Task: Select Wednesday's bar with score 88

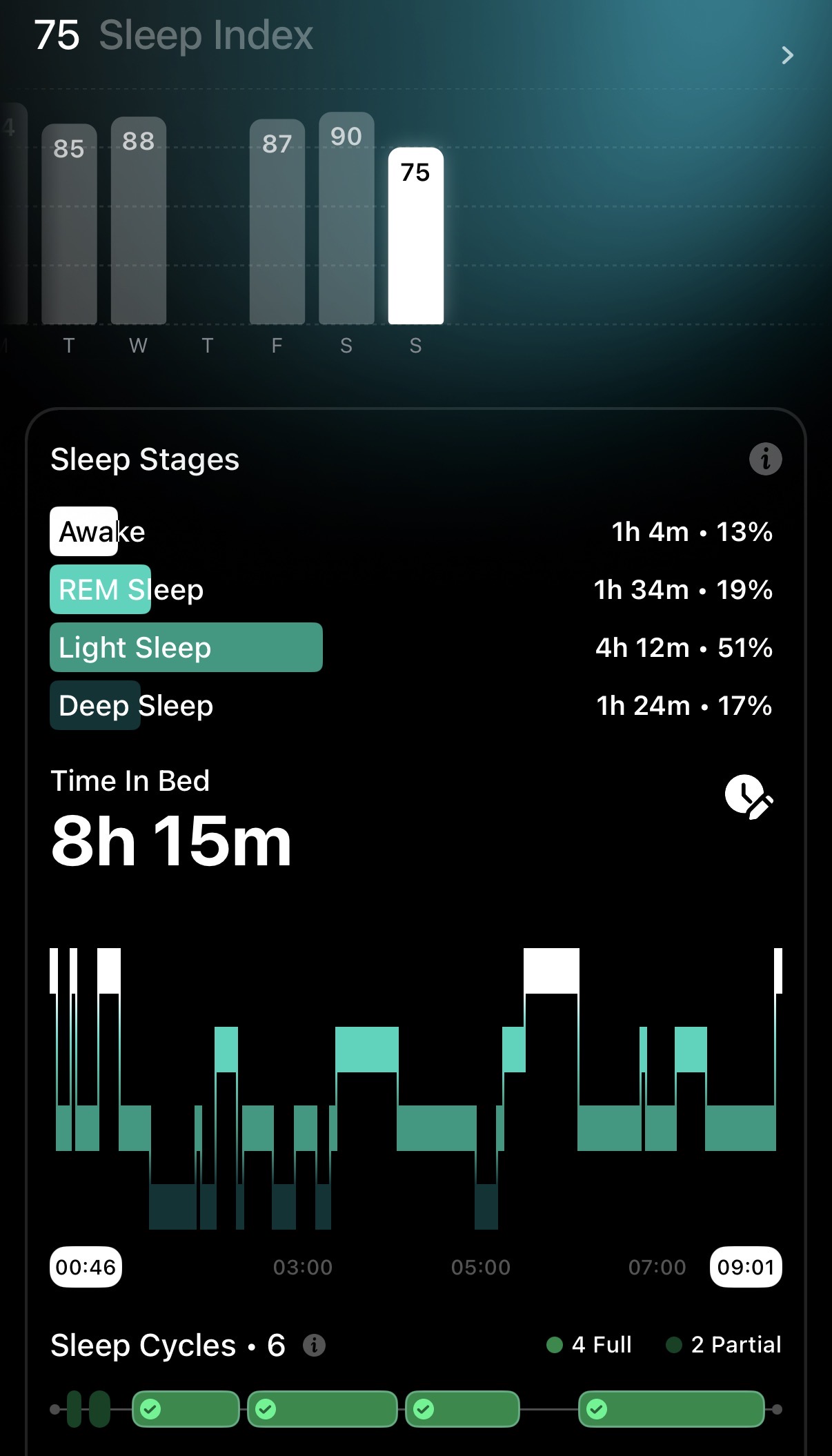Action: pos(138,221)
